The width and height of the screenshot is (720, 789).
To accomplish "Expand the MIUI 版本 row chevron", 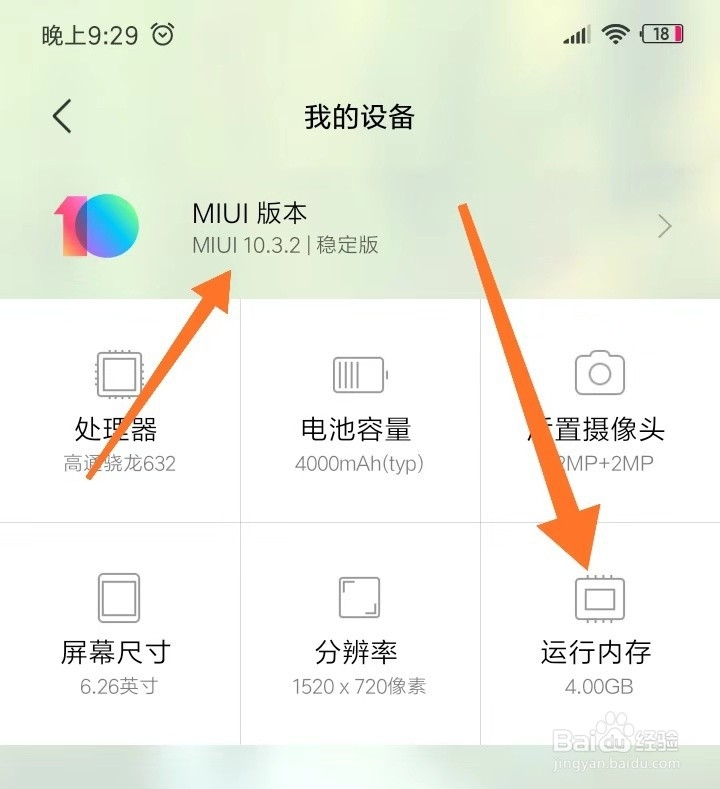I will point(663,226).
